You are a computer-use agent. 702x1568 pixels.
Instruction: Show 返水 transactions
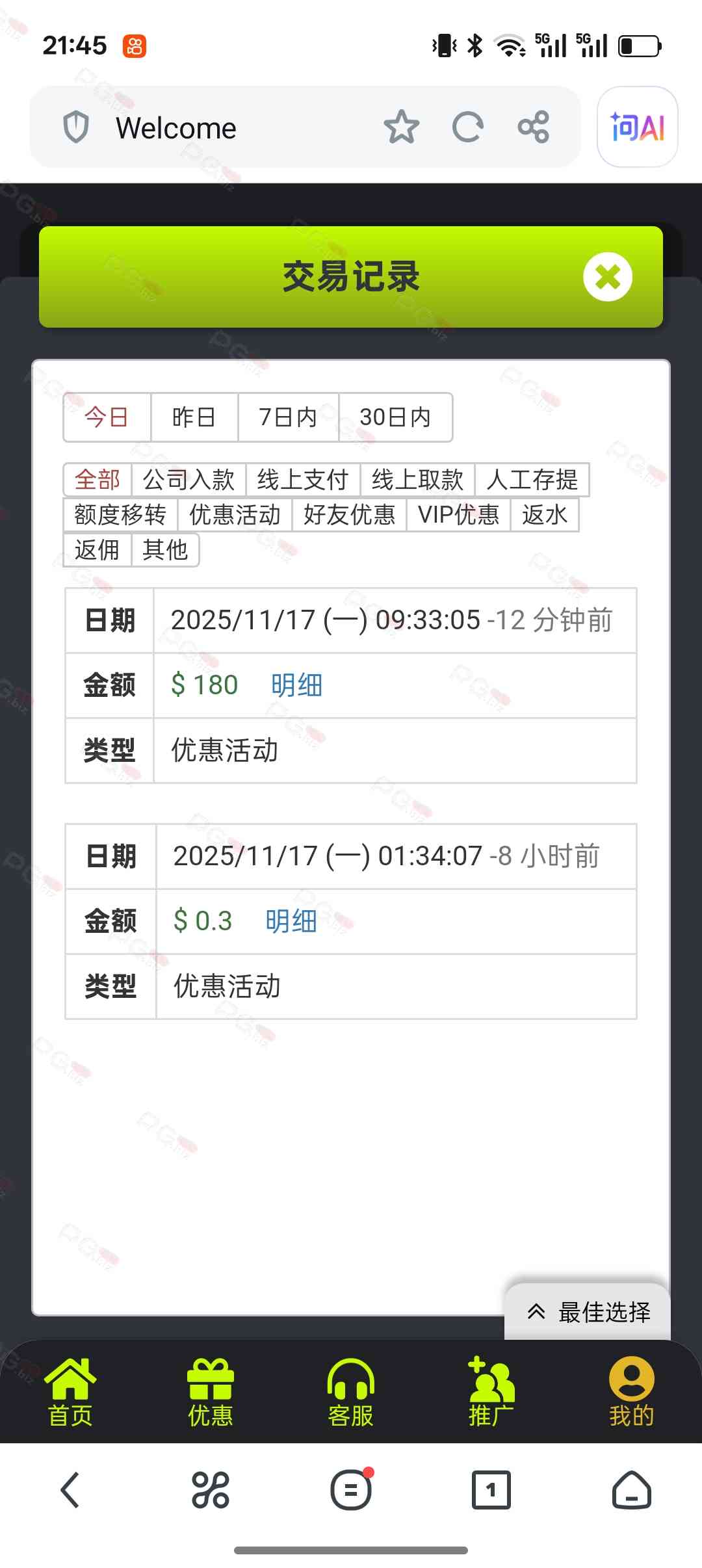pyautogui.click(x=545, y=515)
